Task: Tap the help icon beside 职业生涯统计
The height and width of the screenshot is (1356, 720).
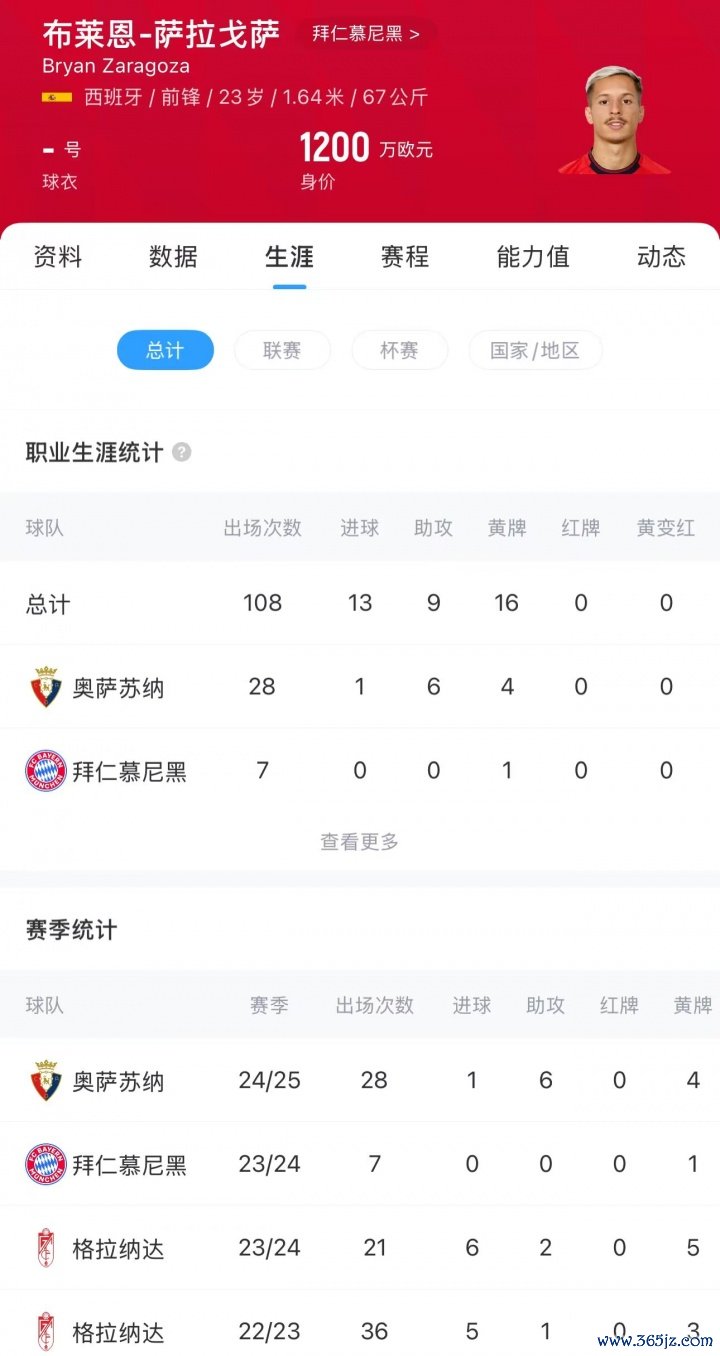Action: (181, 452)
